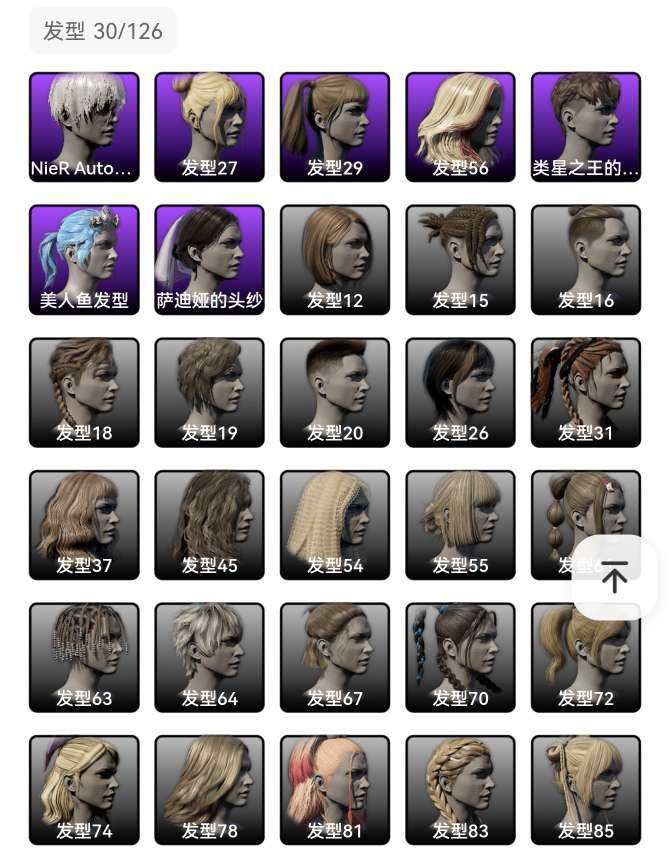The height and width of the screenshot is (858, 672).
Task: Choose the 发型29 ponytail hairstyle
Action: click(335, 127)
